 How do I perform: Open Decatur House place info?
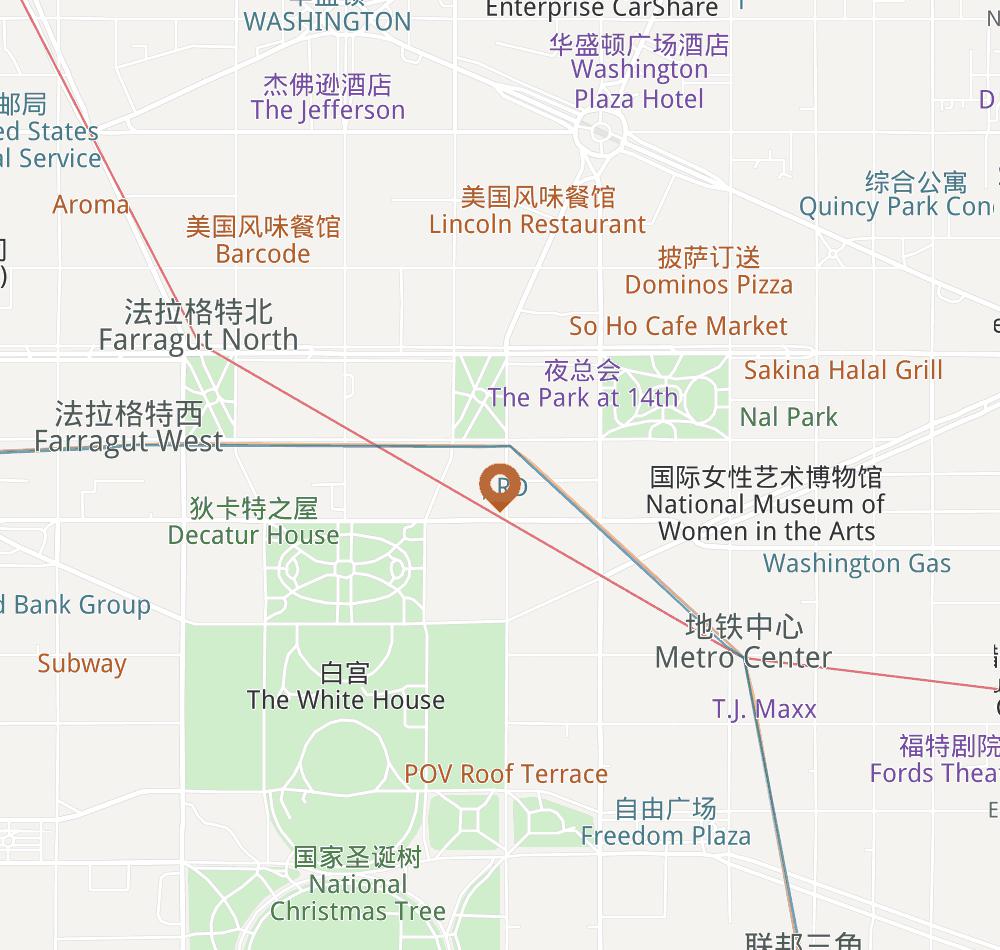coord(253,522)
